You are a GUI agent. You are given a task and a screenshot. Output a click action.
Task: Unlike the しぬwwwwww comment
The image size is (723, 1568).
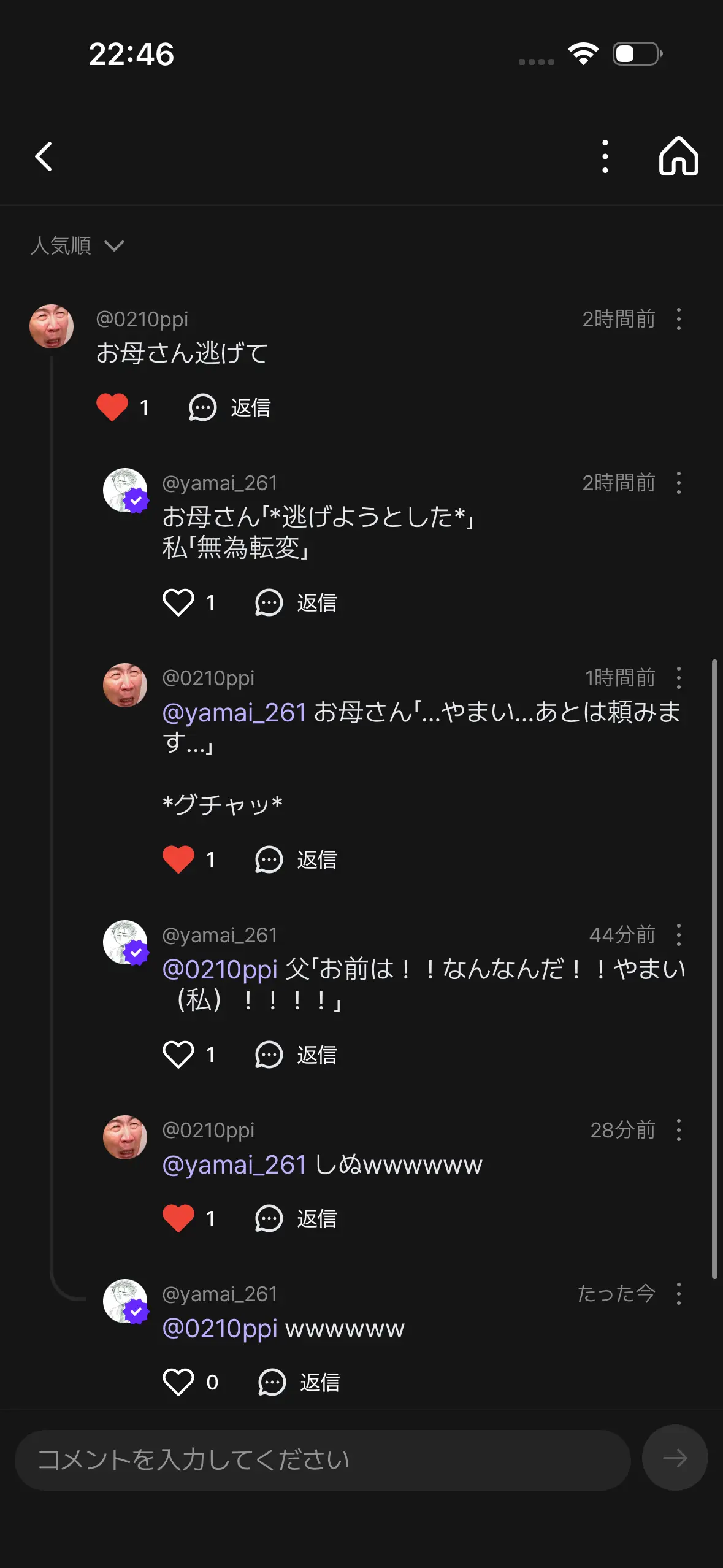pyautogui.click(x=178, y=1218)
